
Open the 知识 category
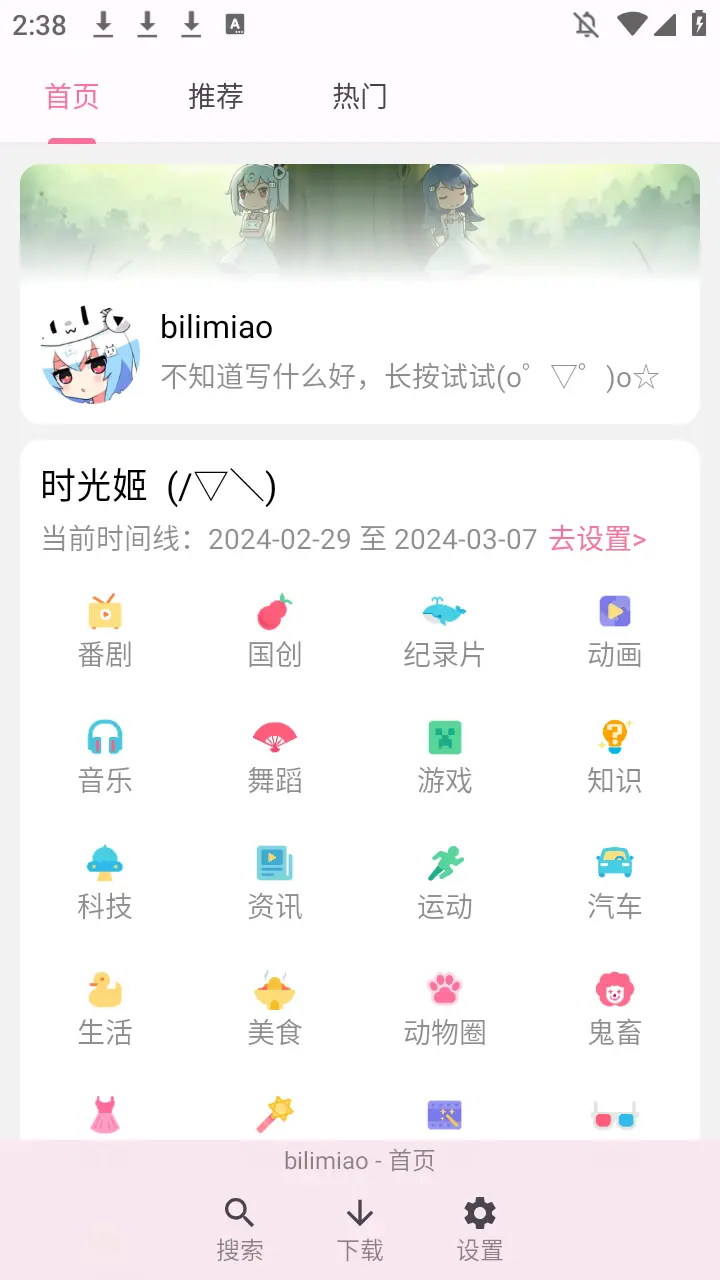pos(614,757)
